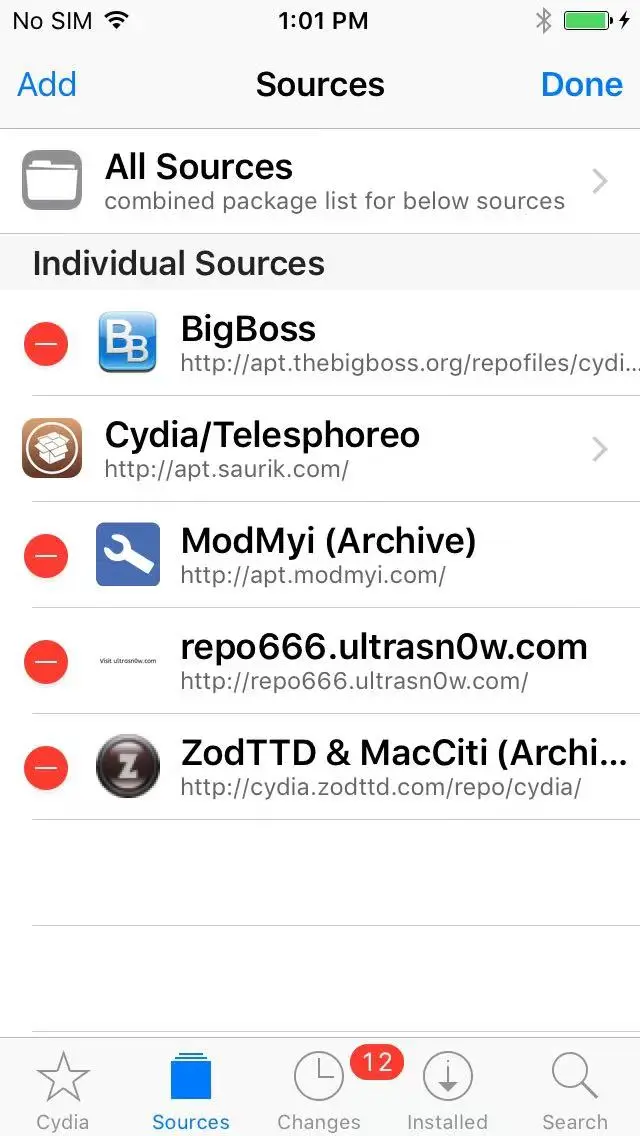
Task: Open the Cydia/Telesphoreo source
Action: (320, 449)
